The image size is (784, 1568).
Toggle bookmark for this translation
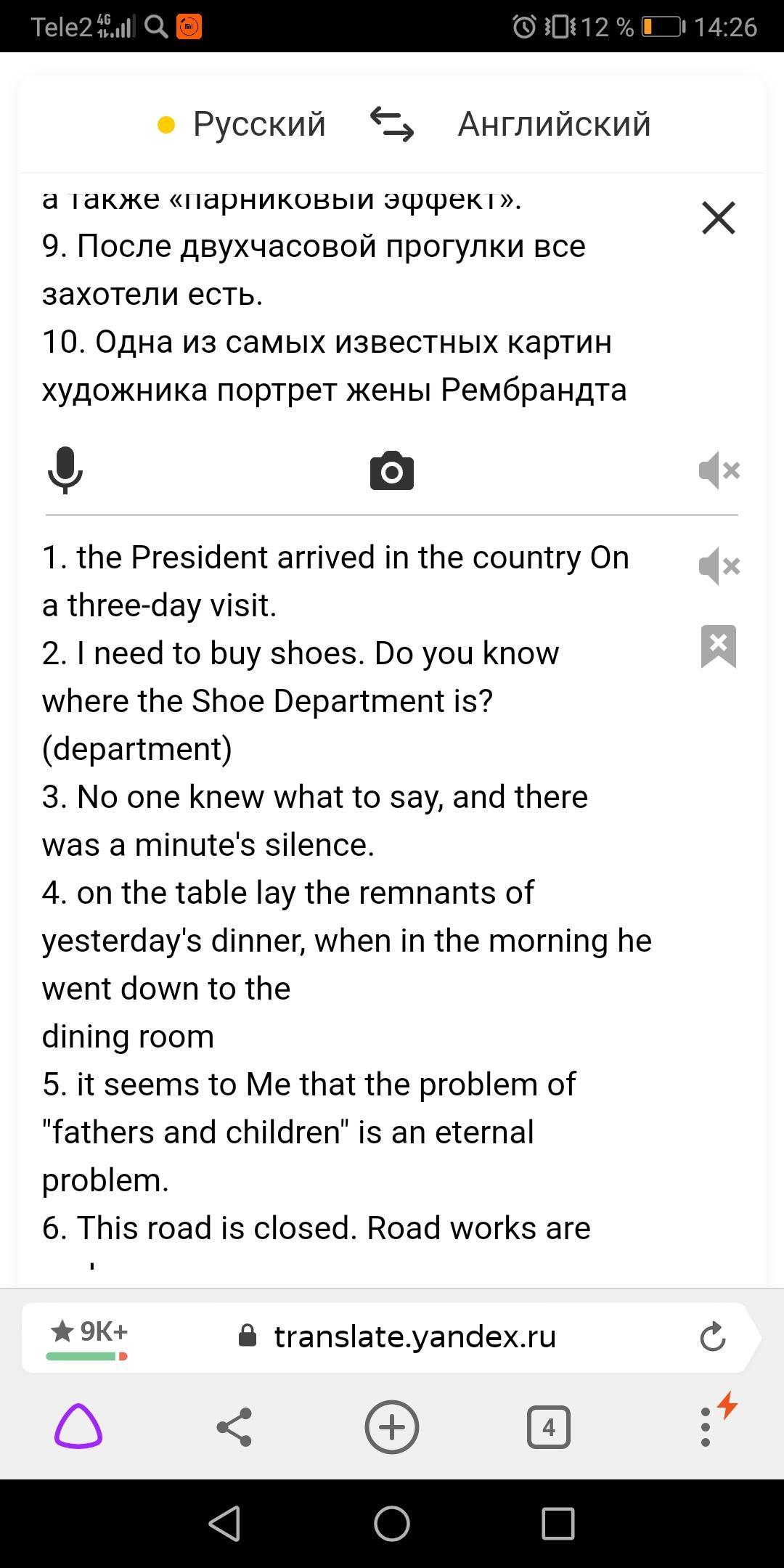pos(719,646)
